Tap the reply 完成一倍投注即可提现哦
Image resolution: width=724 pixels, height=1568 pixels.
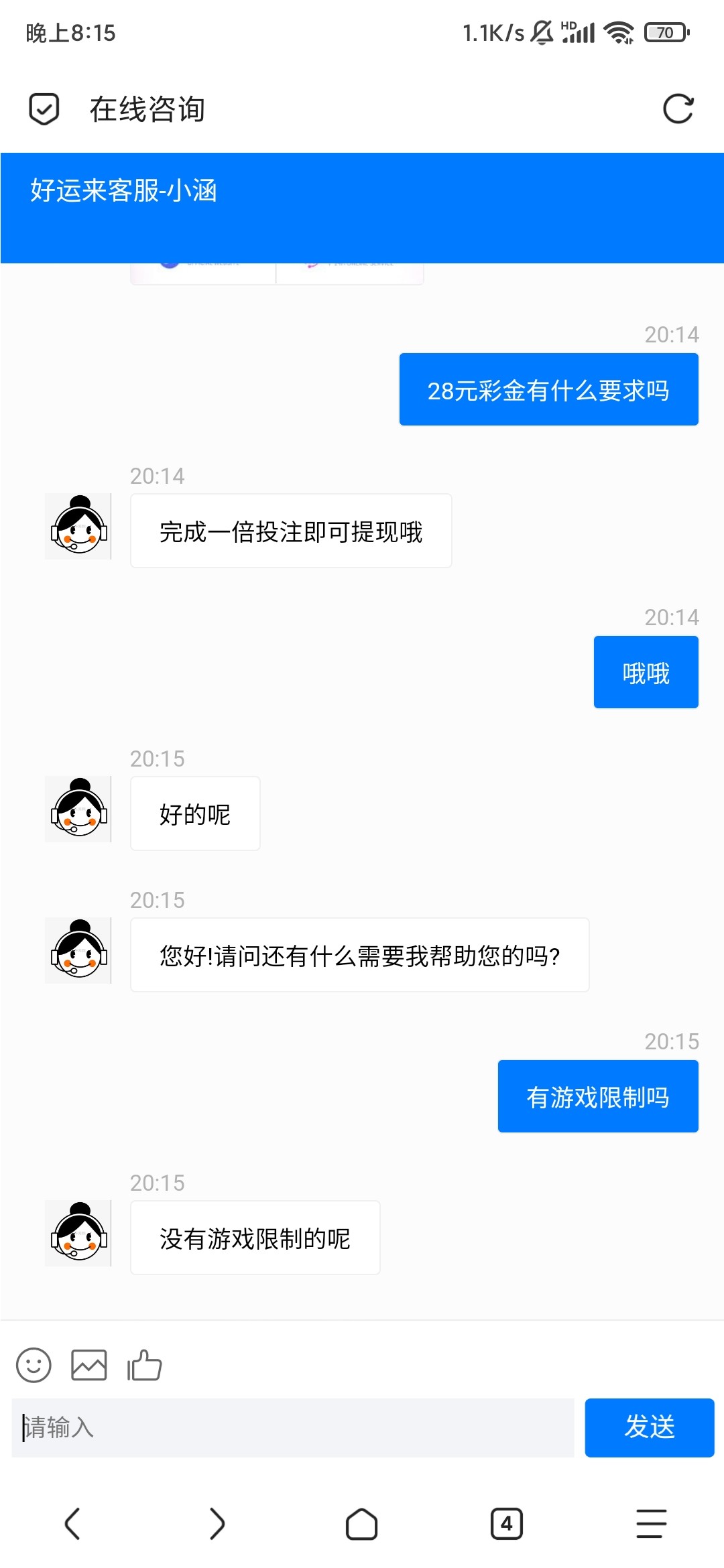pyautogui.click(x=290, y=530)
